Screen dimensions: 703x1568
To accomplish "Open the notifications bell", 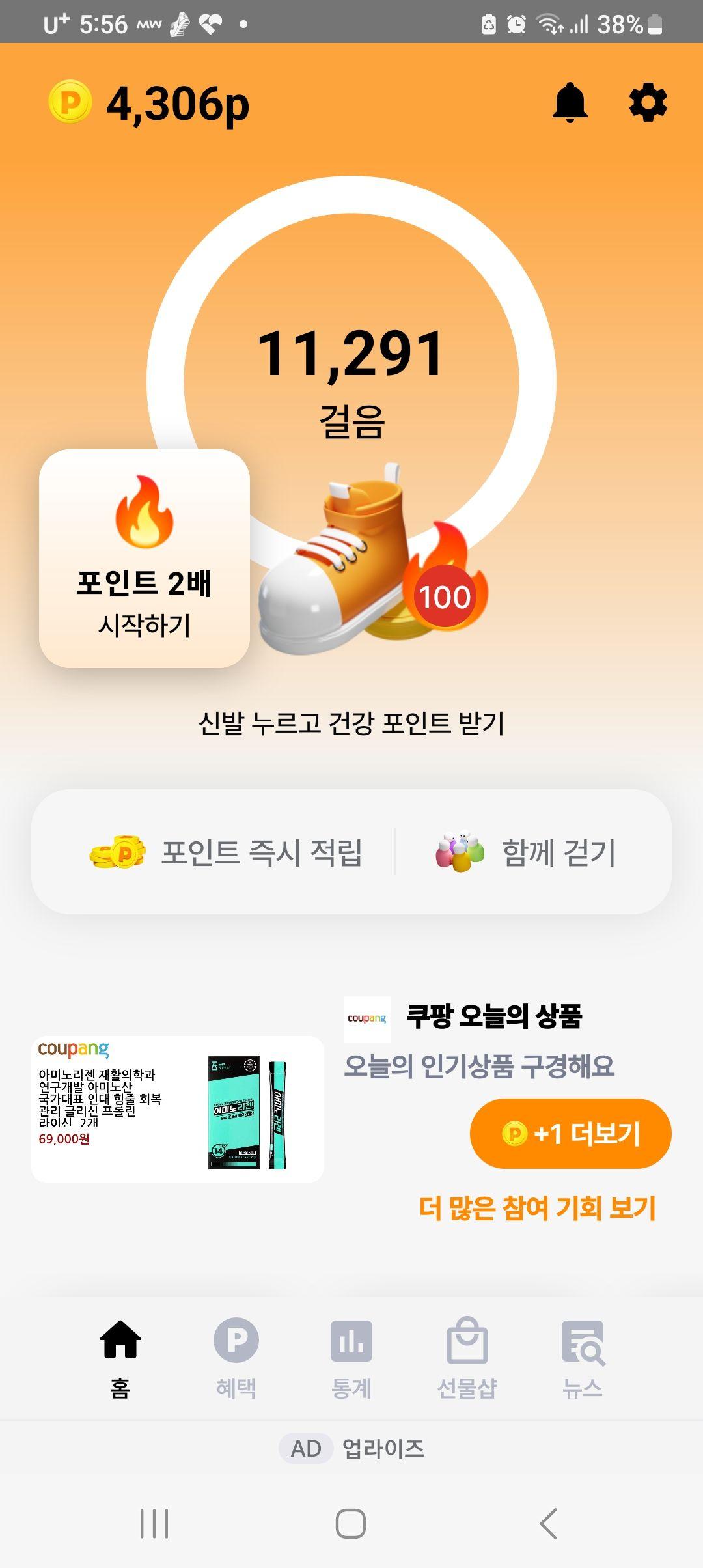I will pyautogui.click(x=570, y=103).
